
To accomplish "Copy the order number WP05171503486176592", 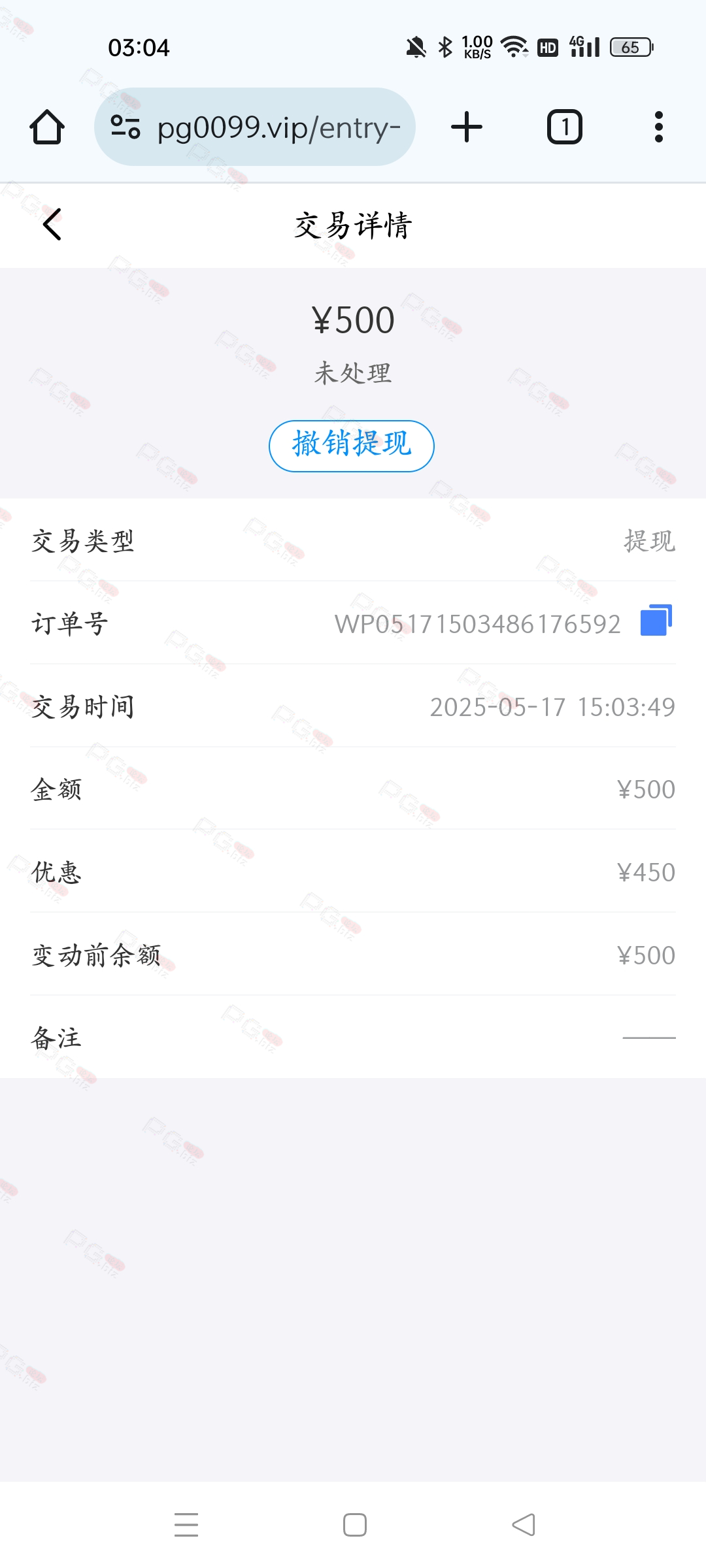I will pos(656,621).
